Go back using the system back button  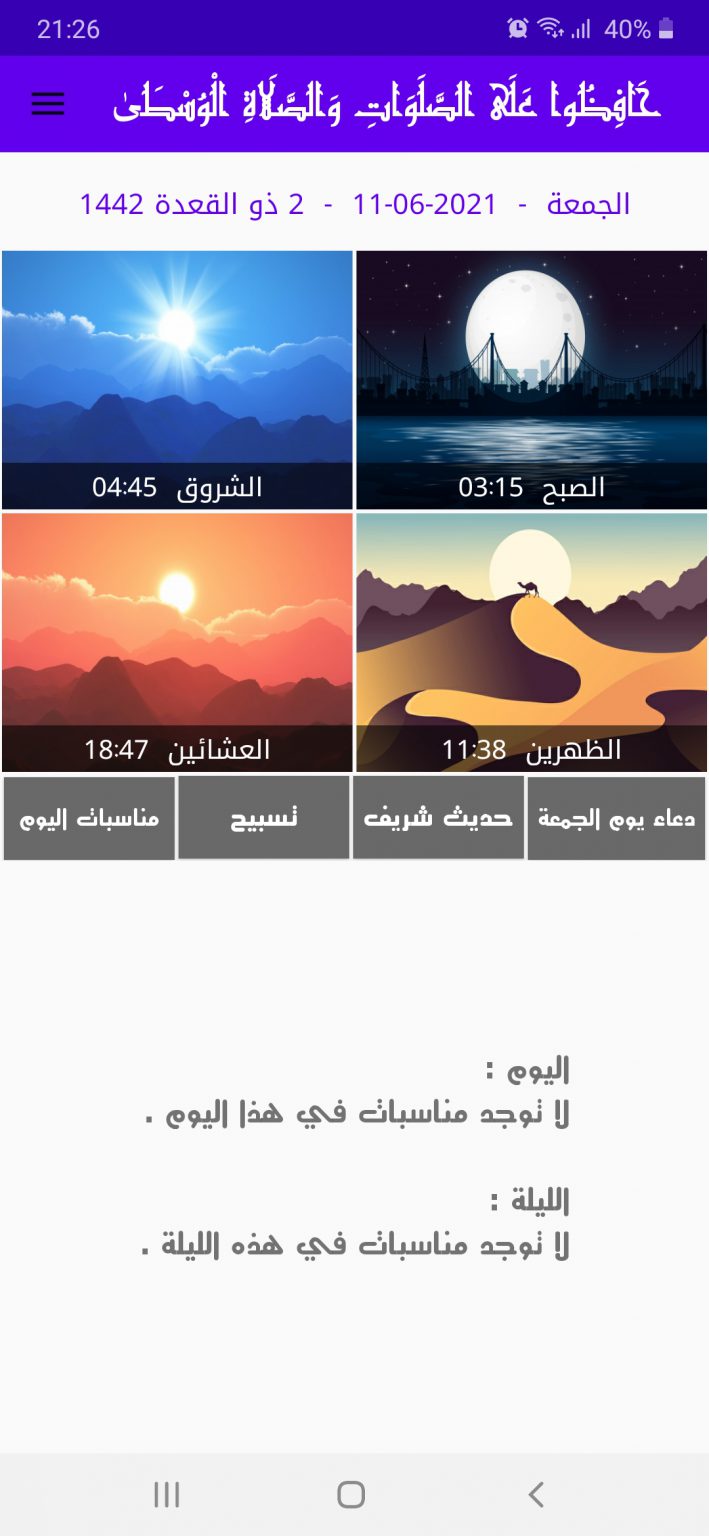(536, 1495)
